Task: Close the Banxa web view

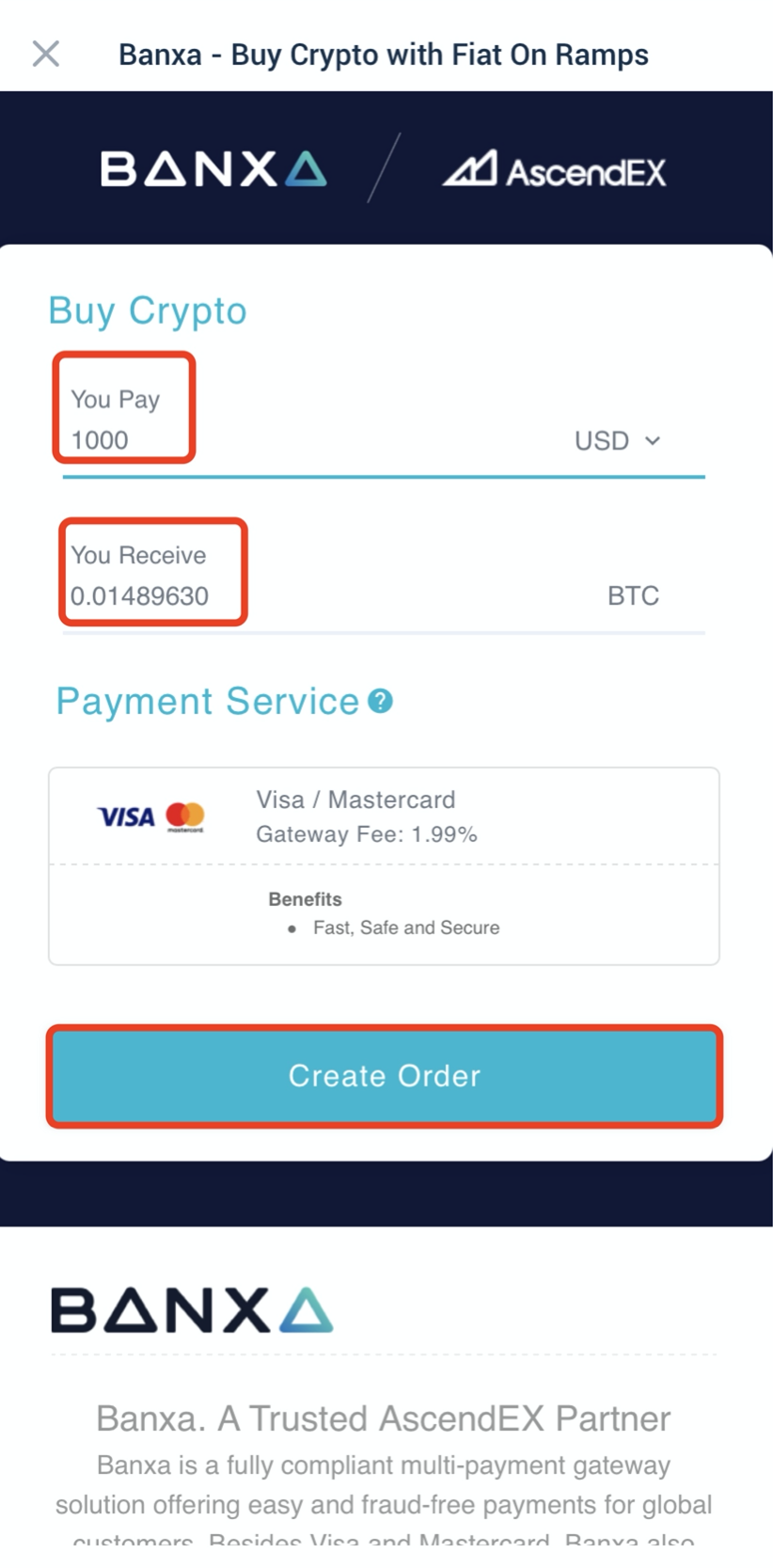Action: [45, 54]
